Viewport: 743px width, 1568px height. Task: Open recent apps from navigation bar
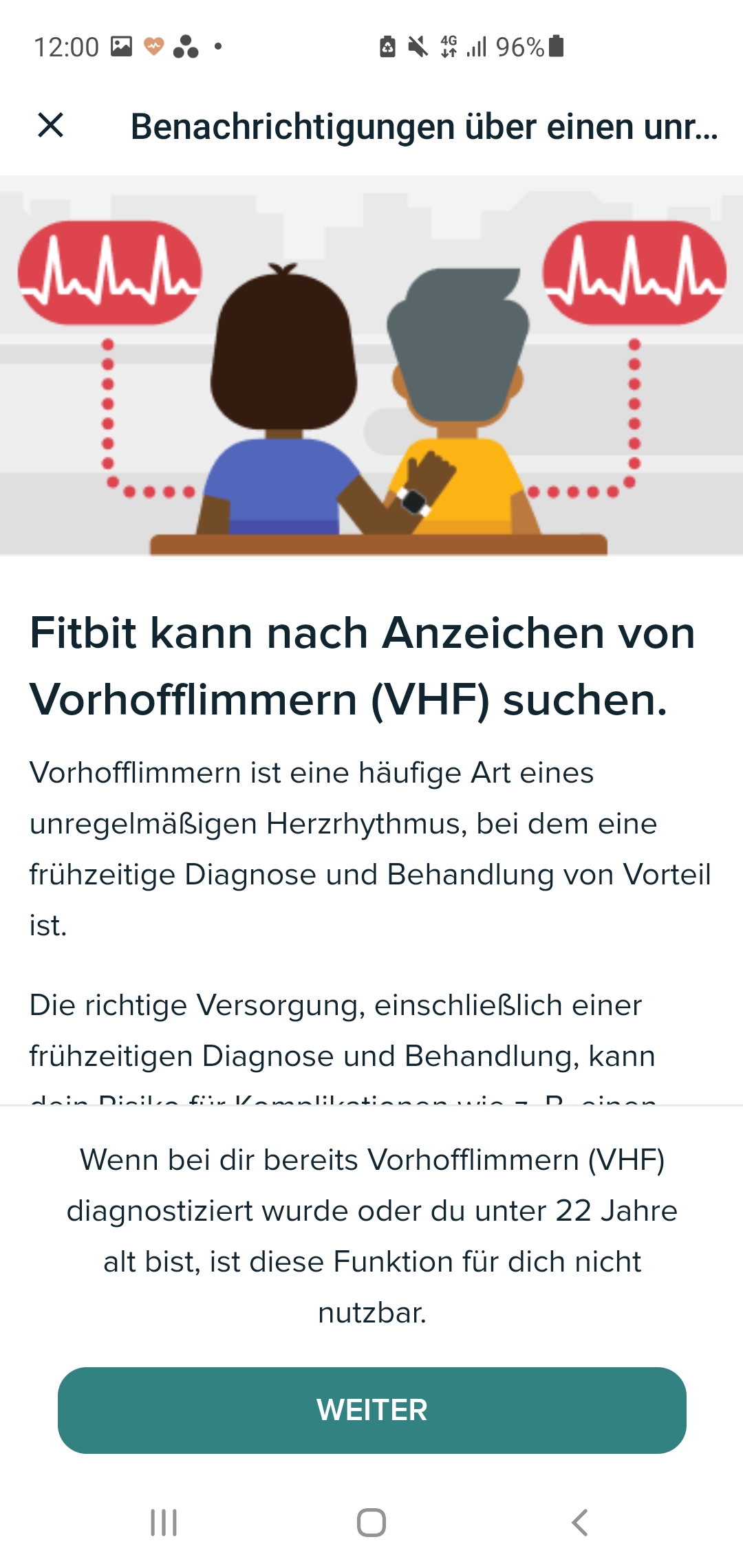tap(164, 1523)
